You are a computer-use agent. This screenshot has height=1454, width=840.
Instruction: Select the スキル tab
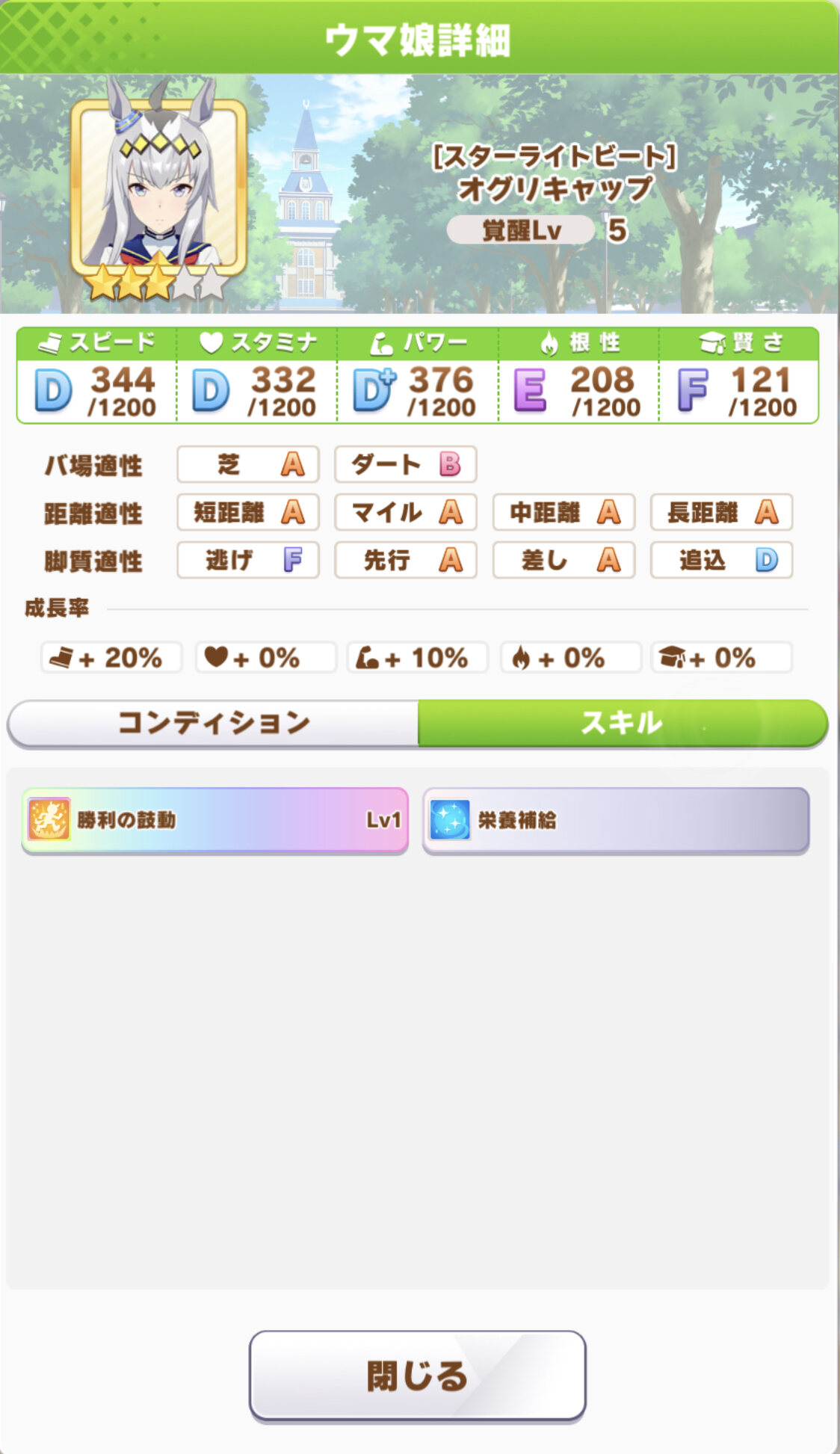coord(622,723)
